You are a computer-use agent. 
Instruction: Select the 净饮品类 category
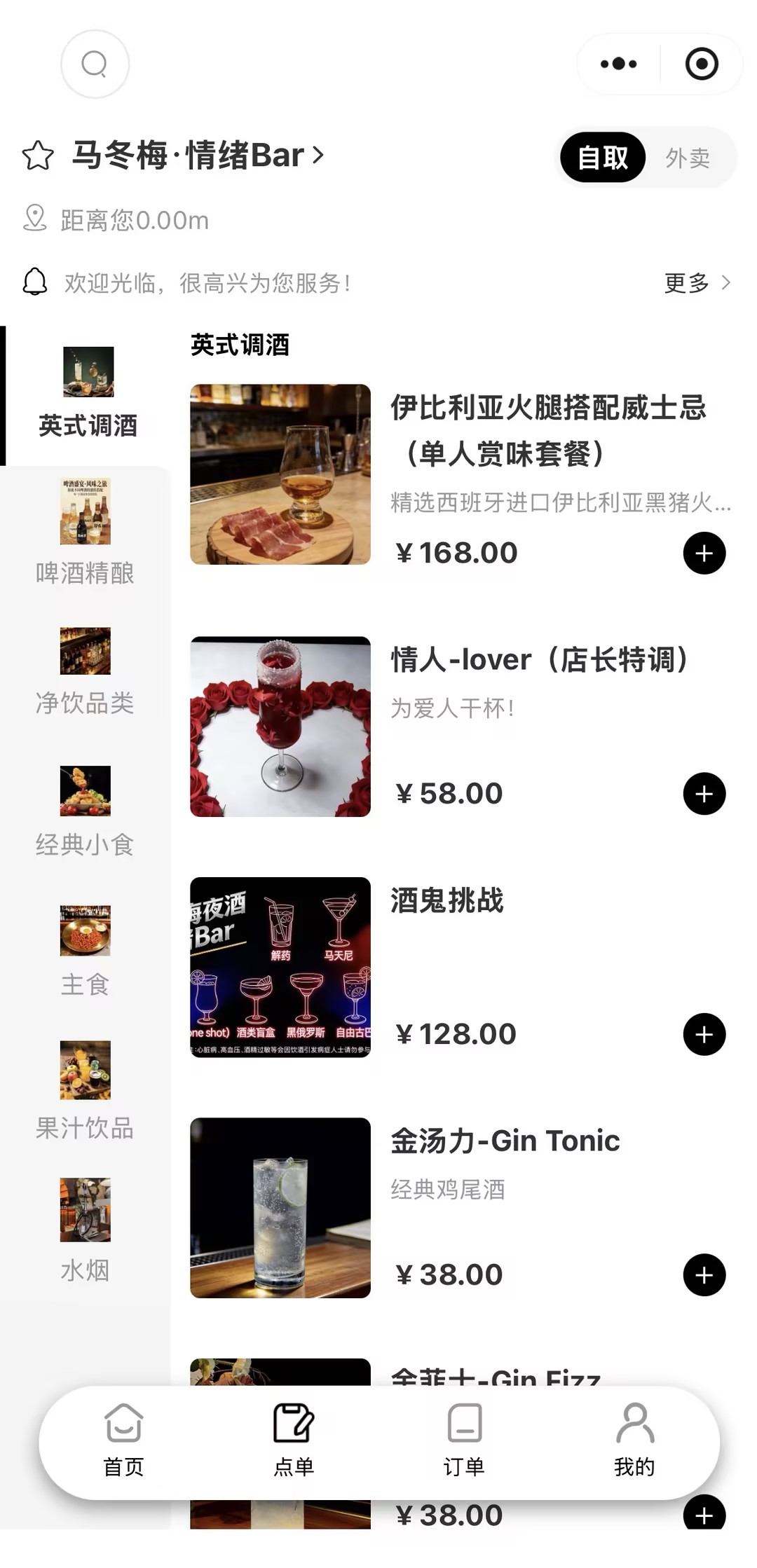pyautogui.click(x=85, y=671)
